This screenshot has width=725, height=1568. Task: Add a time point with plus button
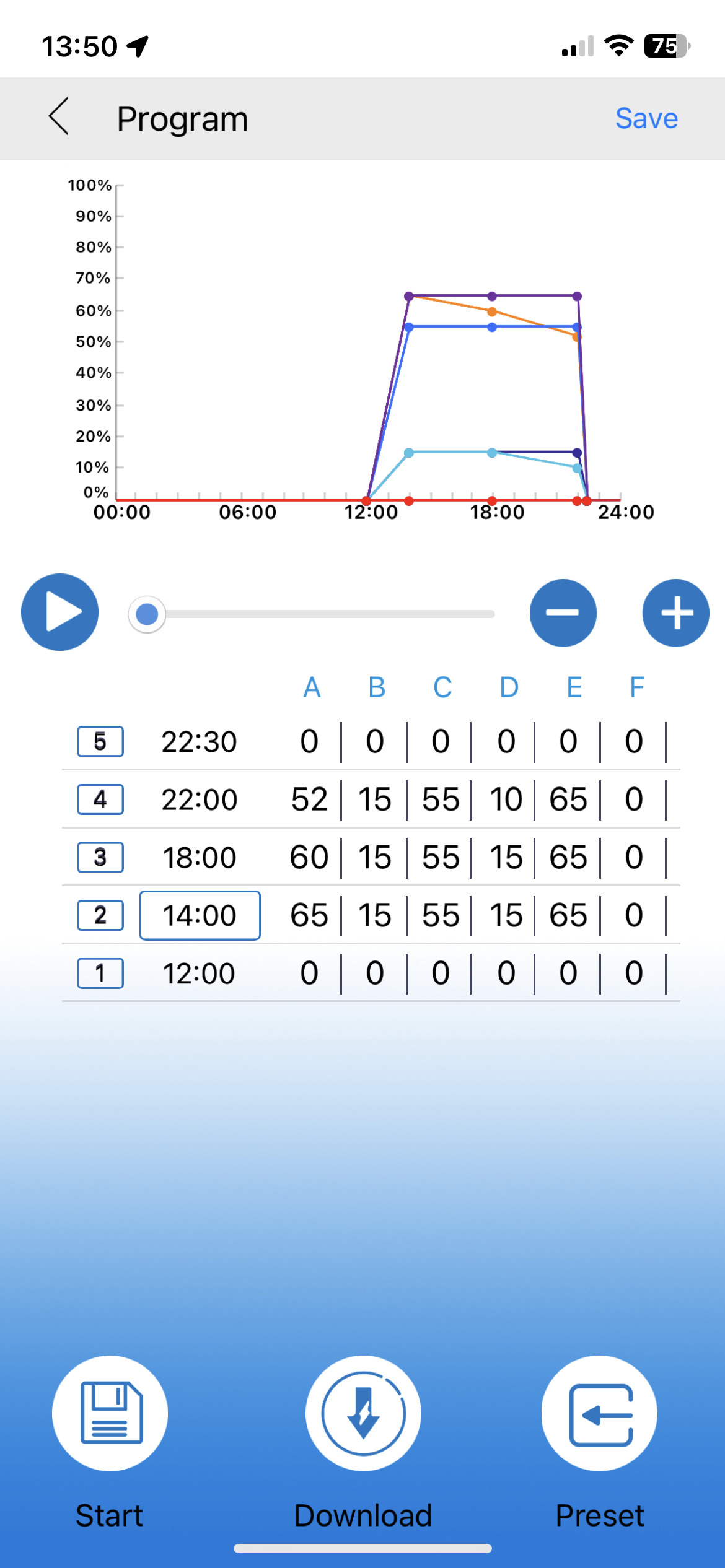[x=675, y=613]
